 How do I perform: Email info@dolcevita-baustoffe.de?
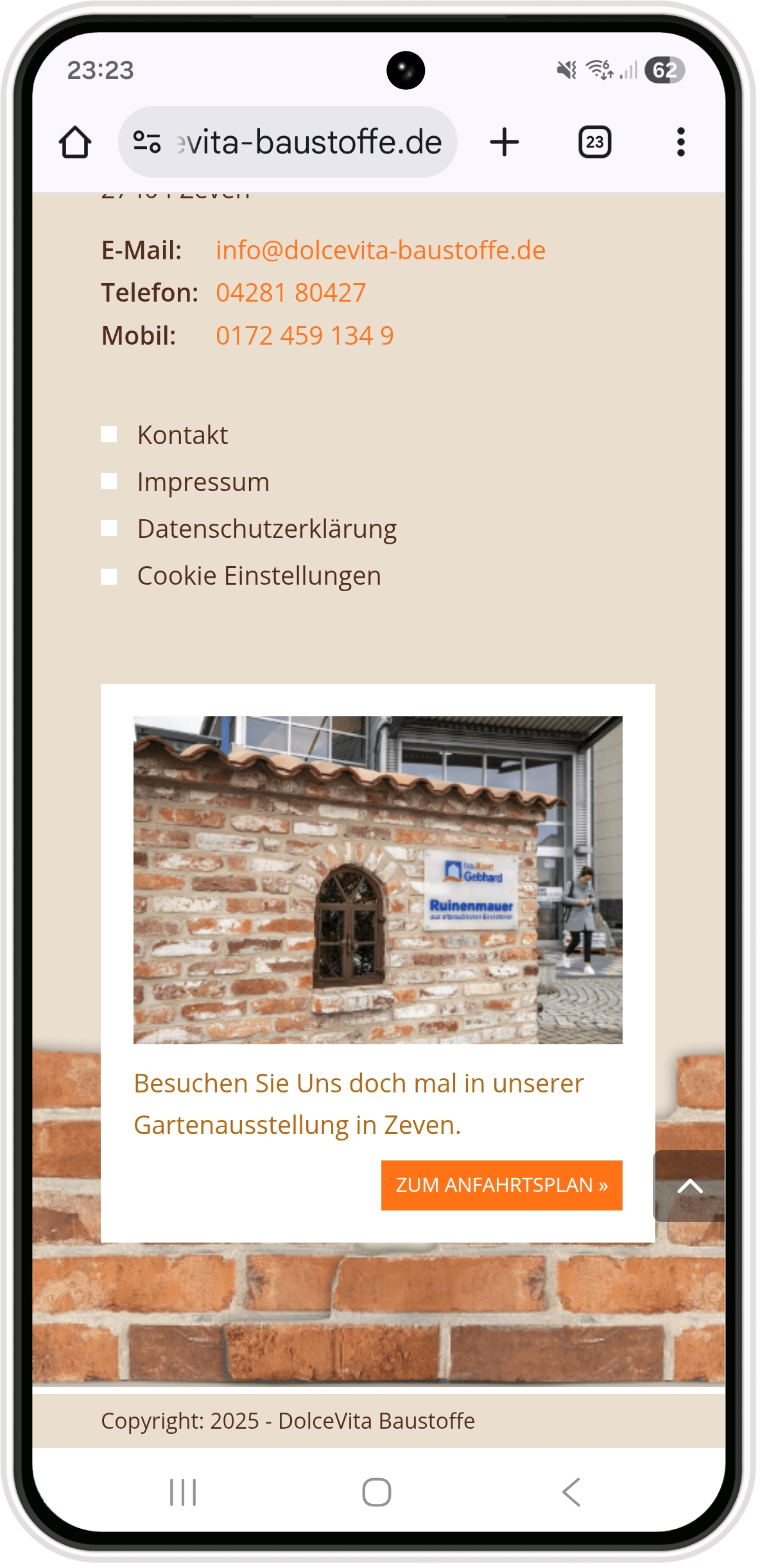(x=380, y=250)
